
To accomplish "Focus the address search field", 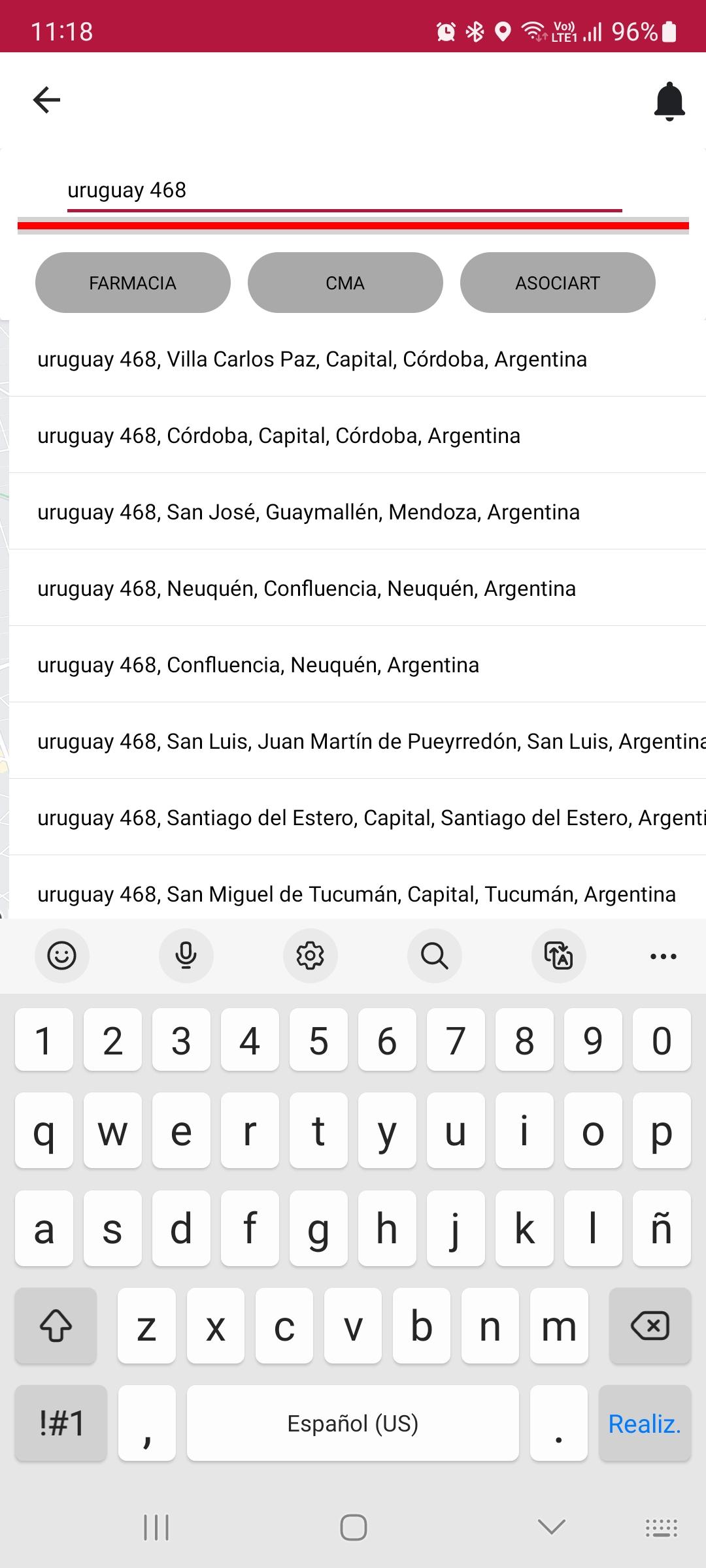I will [x=344, y=191].
